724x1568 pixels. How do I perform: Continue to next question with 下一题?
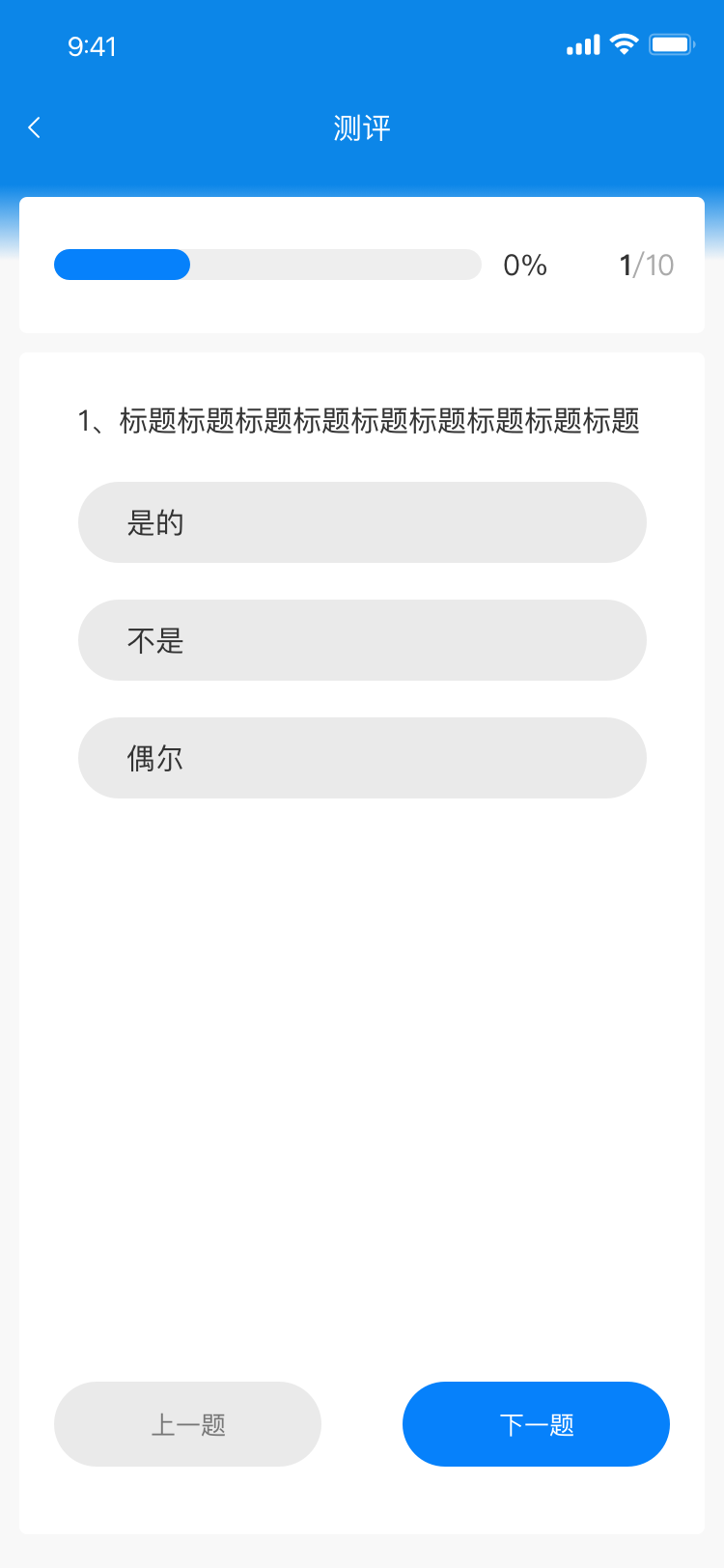click(536, 1424)
